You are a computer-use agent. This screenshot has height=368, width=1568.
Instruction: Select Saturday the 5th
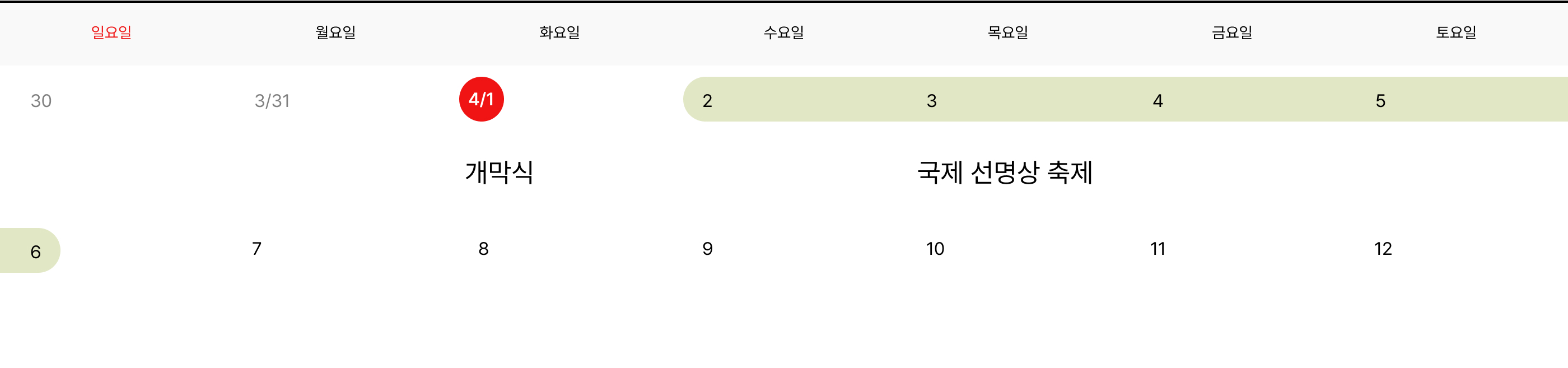click(1380, 100)
